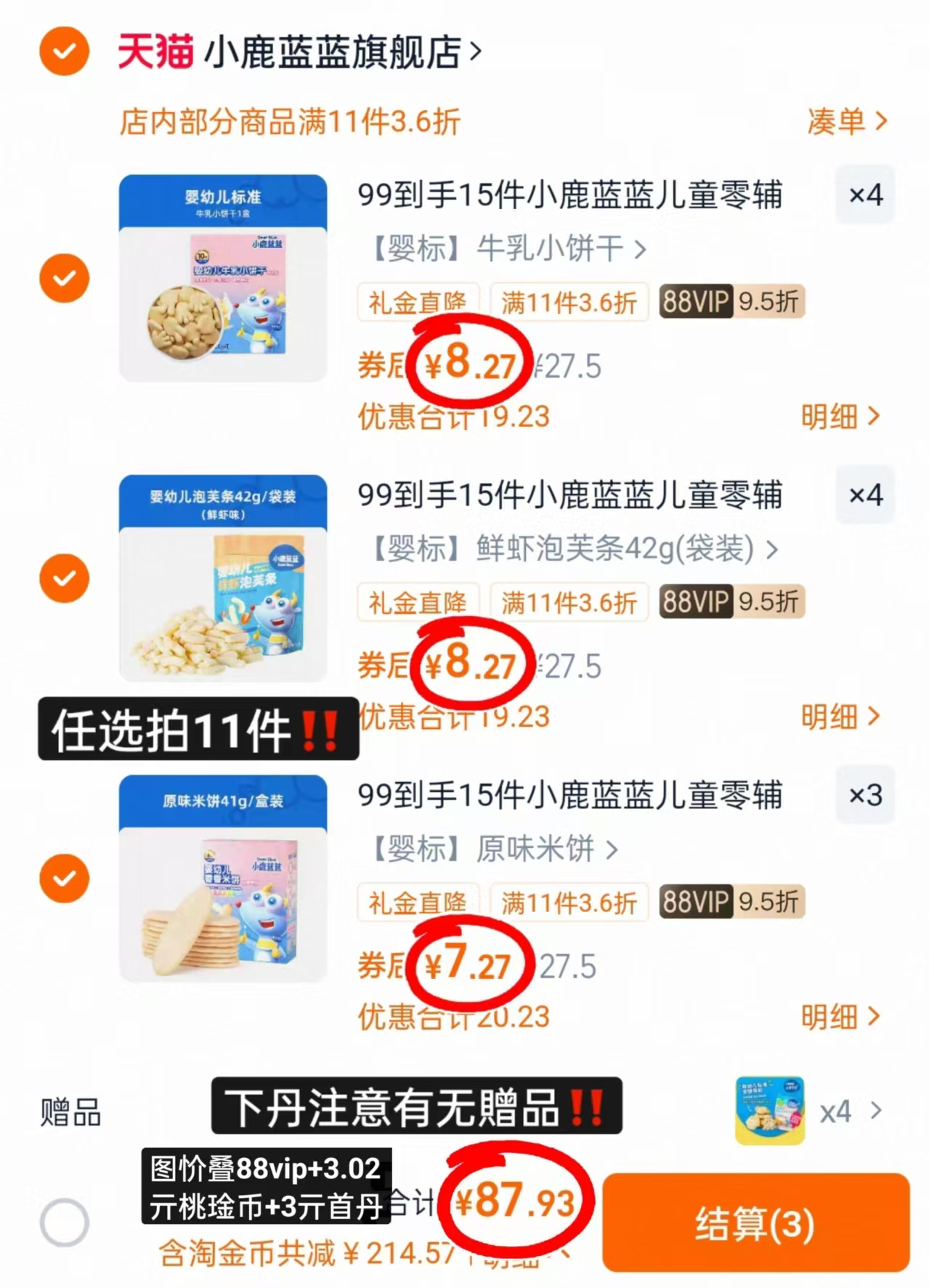Image resolution: width=929 pixels, height=1288 pixels.
Task: Expand 明细 details for the milk biscuit item
Action: (x=843, y=415)
